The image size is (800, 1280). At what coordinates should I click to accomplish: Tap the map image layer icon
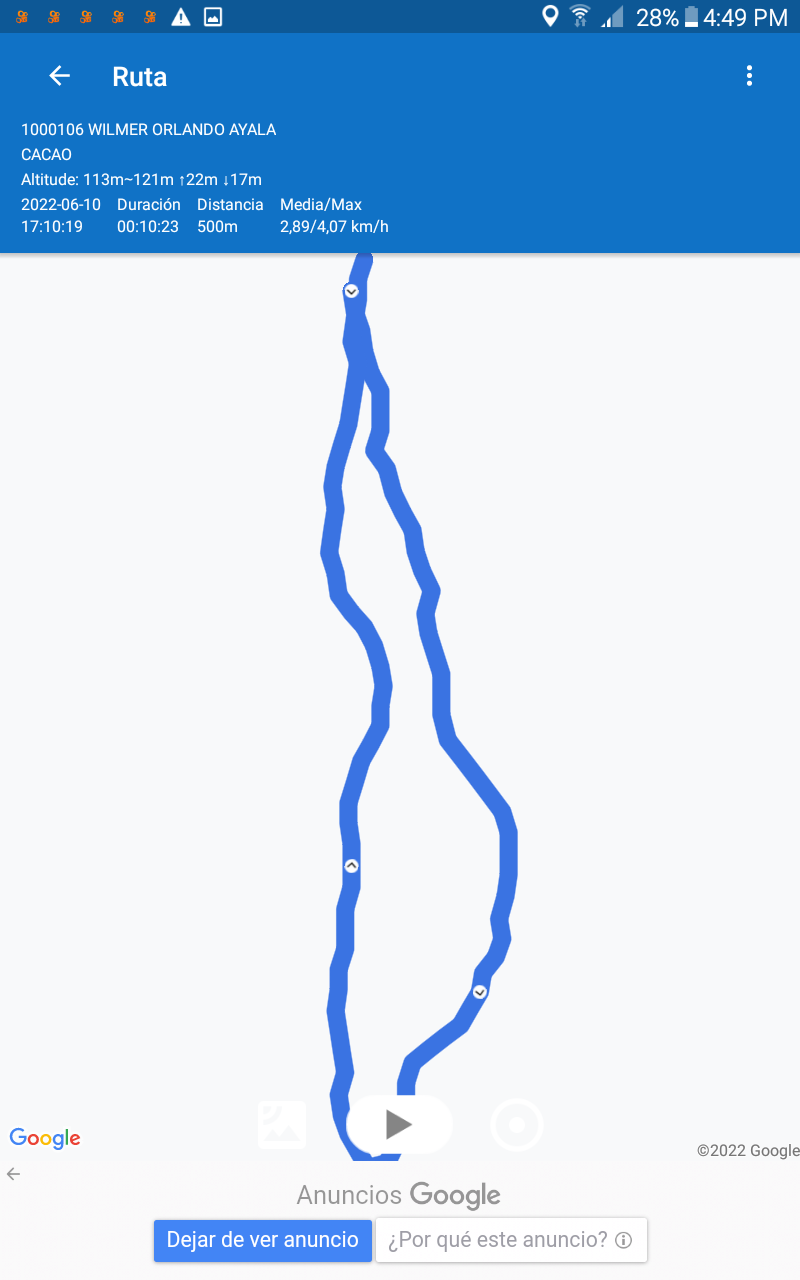[282, 1125]
